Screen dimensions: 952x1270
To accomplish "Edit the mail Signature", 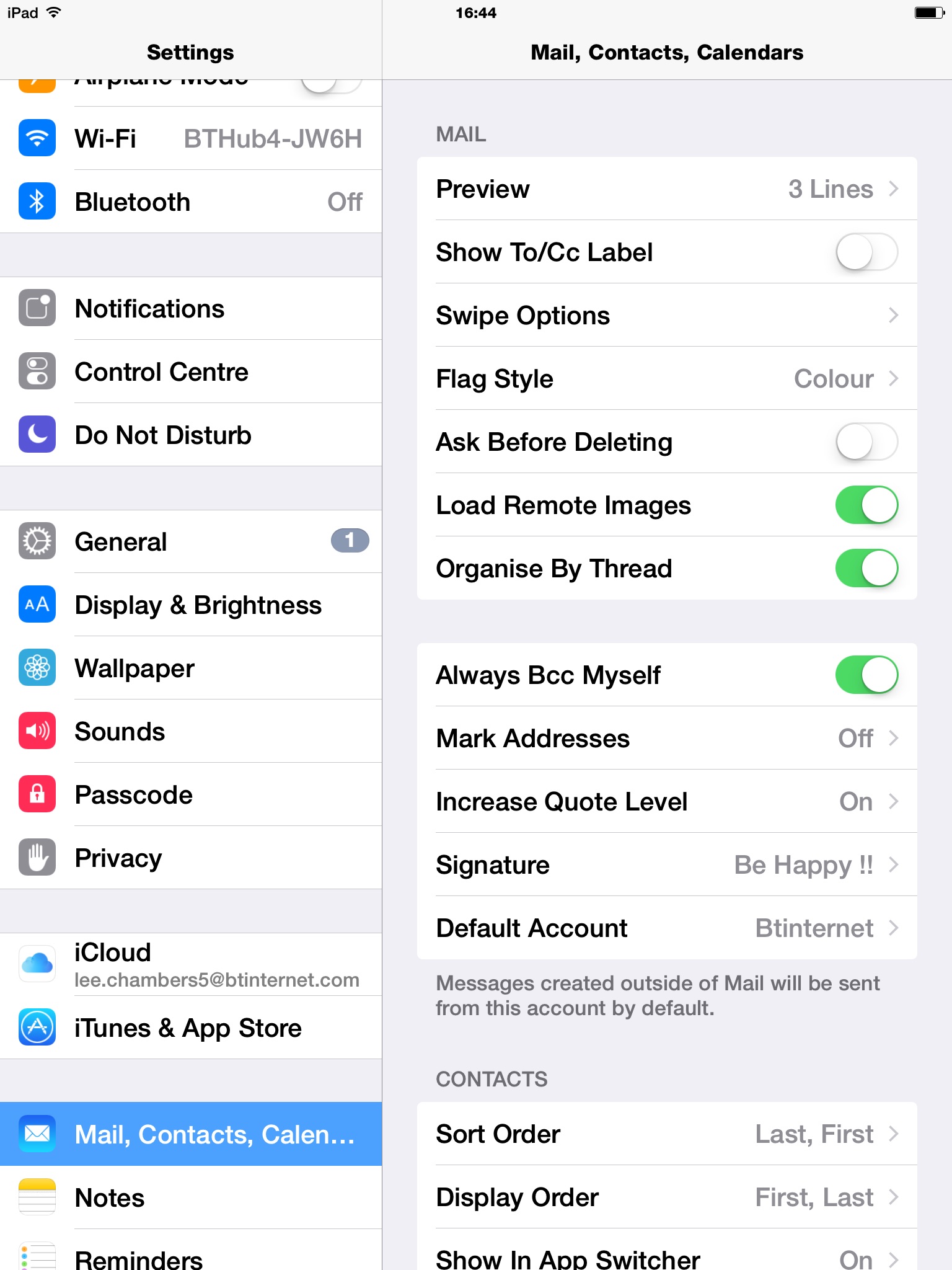I will pos(667,864).
